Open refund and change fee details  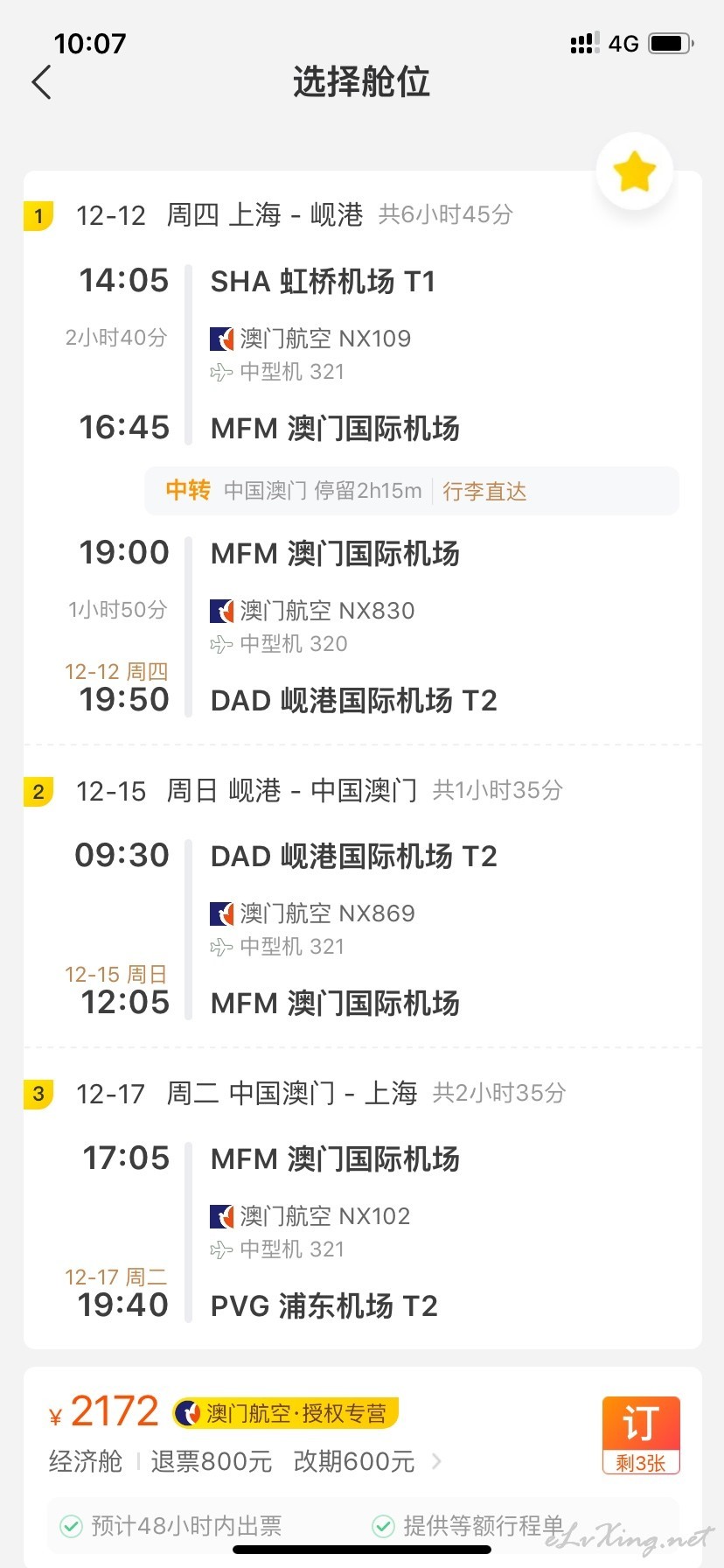(296, 1461)
